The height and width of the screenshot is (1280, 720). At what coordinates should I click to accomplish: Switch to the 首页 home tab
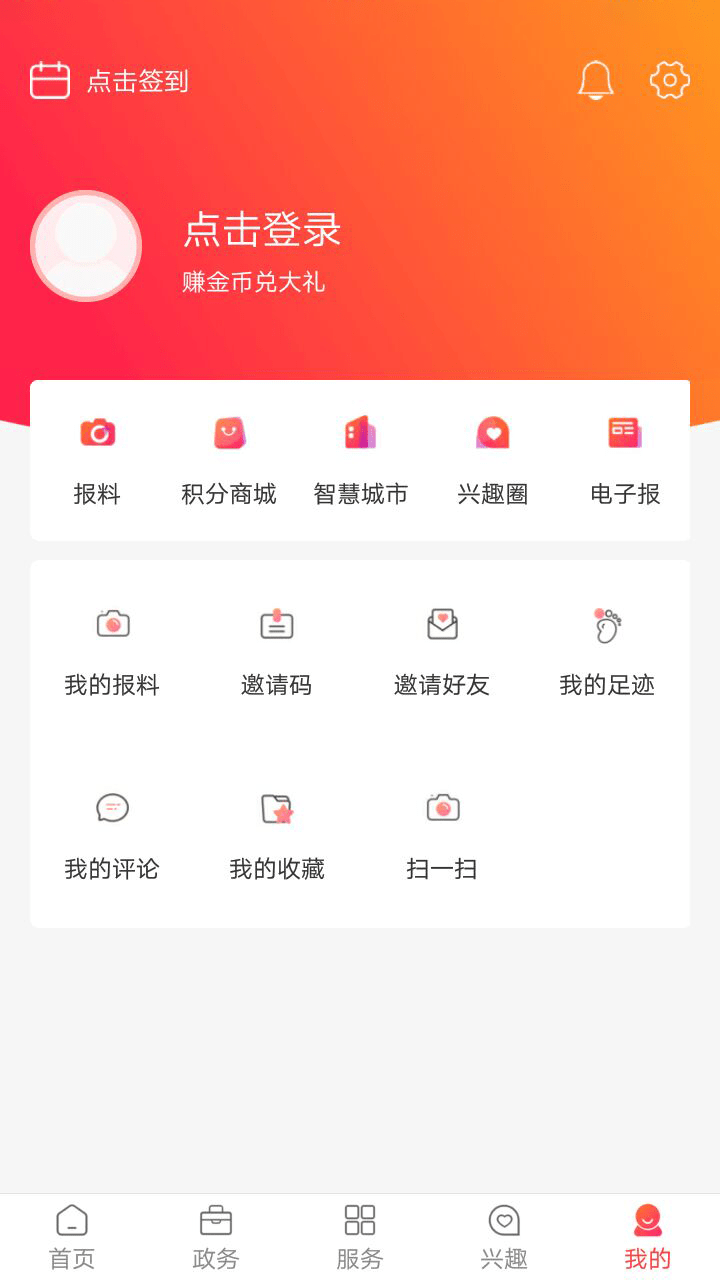pos(71,1235)
